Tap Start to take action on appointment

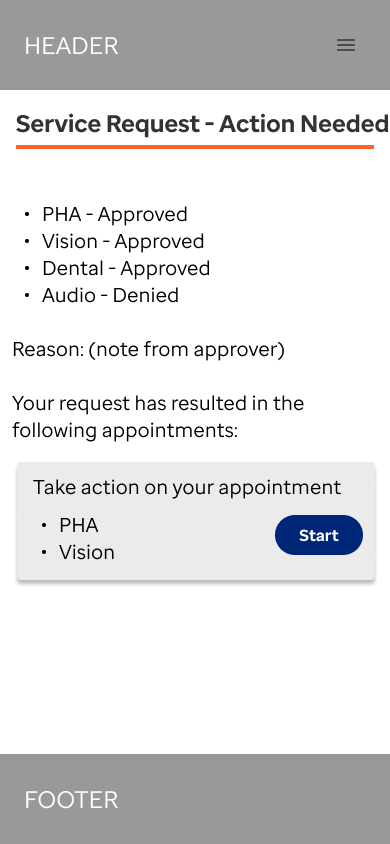(x=319, y=535)
